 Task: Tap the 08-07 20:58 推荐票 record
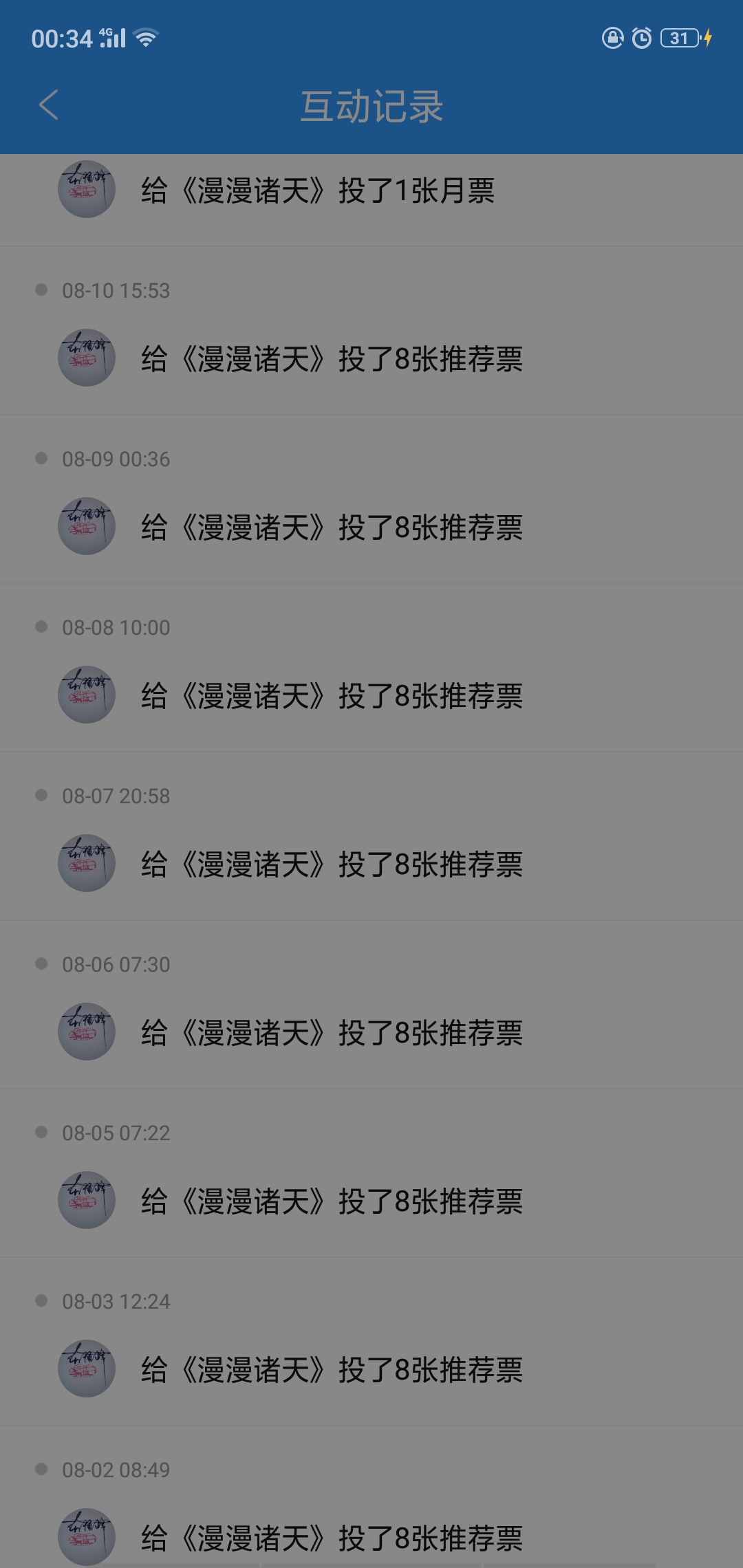point(332,864)
